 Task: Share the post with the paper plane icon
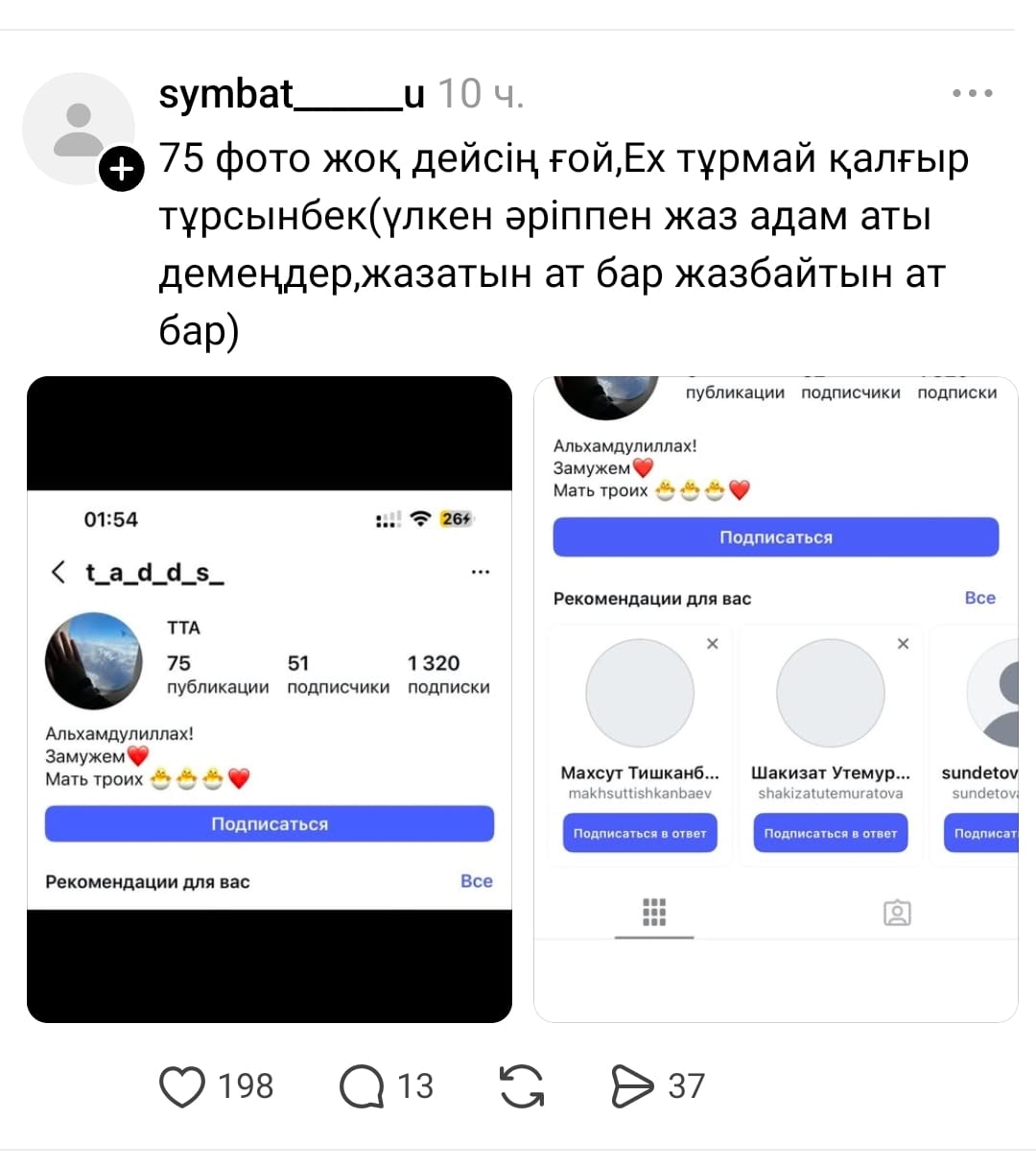pyautogui.click(x=633, y=1085)
